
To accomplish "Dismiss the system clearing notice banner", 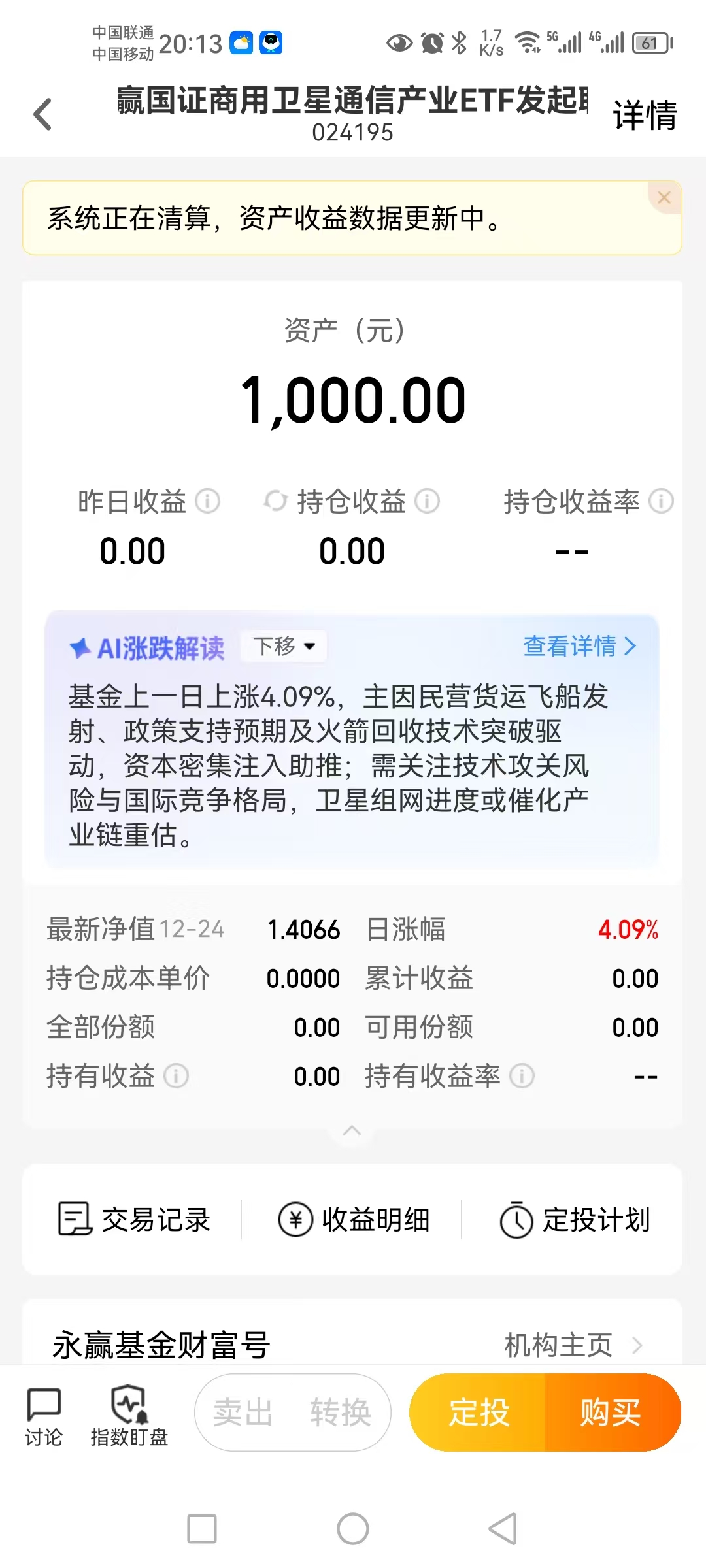I will [665, 198].
